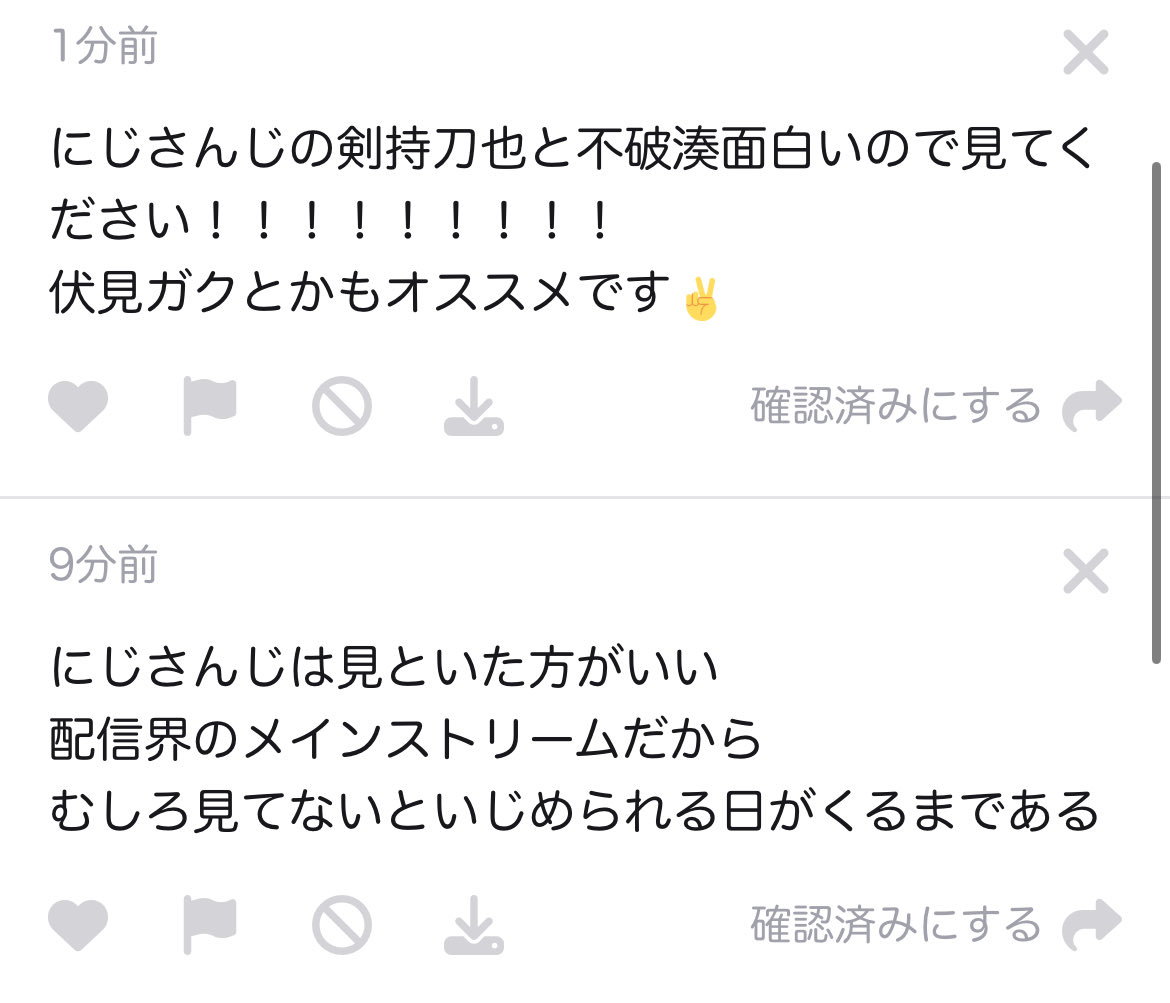Tap 確認済みにする under the 9分前 message
The width and height of the screenshot is (1170, 1003).
895,926
